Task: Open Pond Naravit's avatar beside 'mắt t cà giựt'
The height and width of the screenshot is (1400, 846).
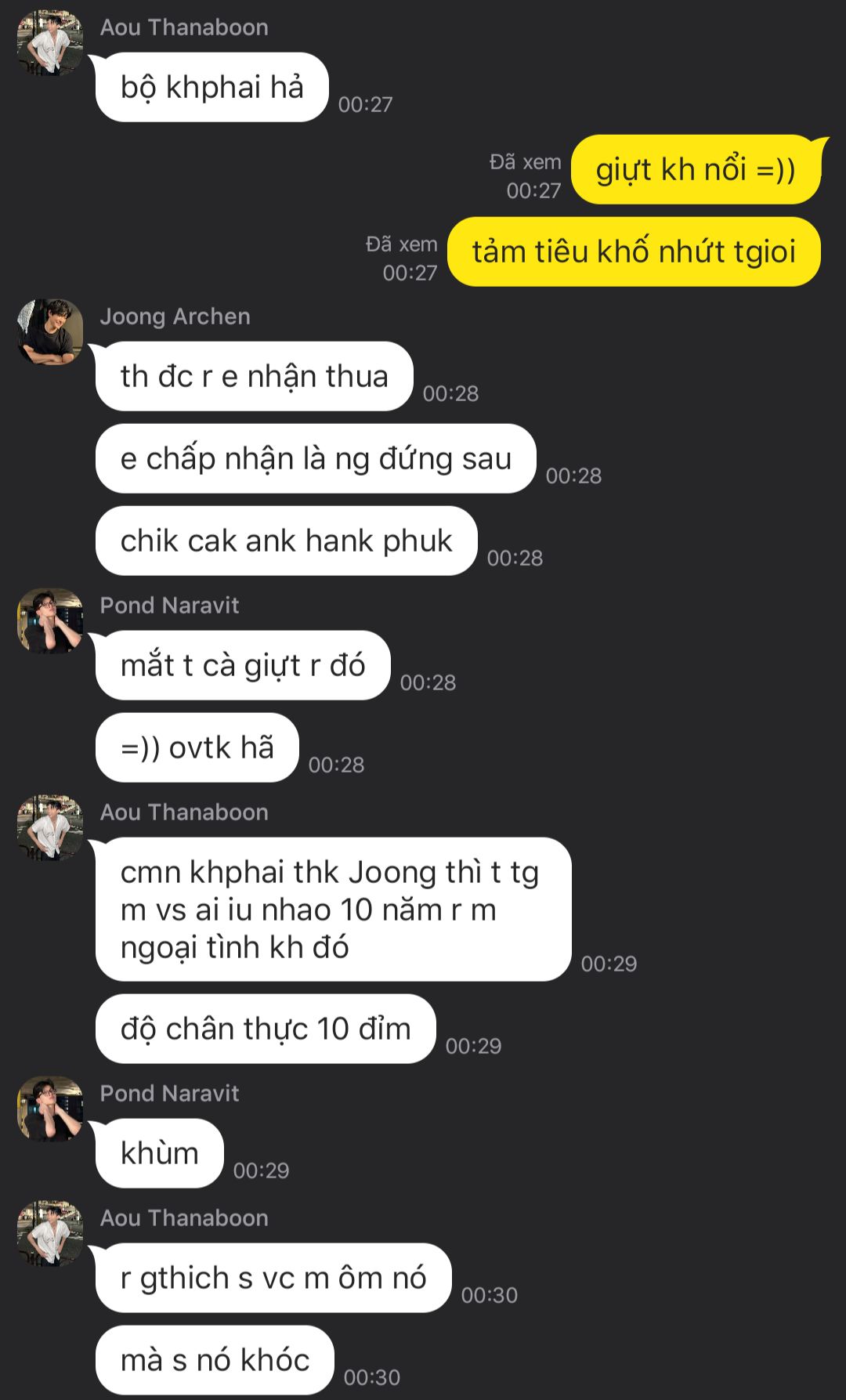Action: click(x=50, y=620)
